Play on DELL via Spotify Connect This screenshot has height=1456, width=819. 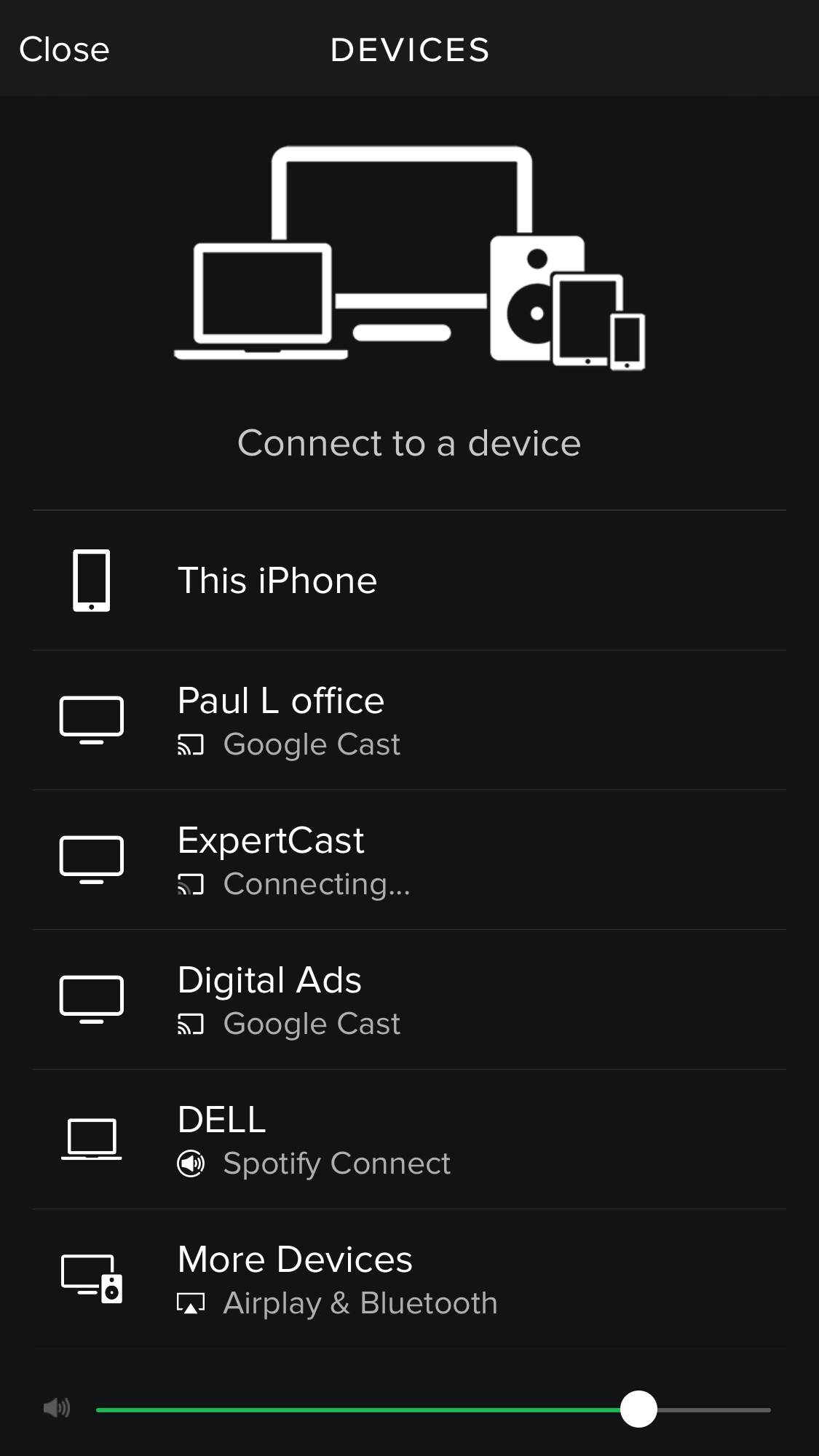tap(409, 1139)
